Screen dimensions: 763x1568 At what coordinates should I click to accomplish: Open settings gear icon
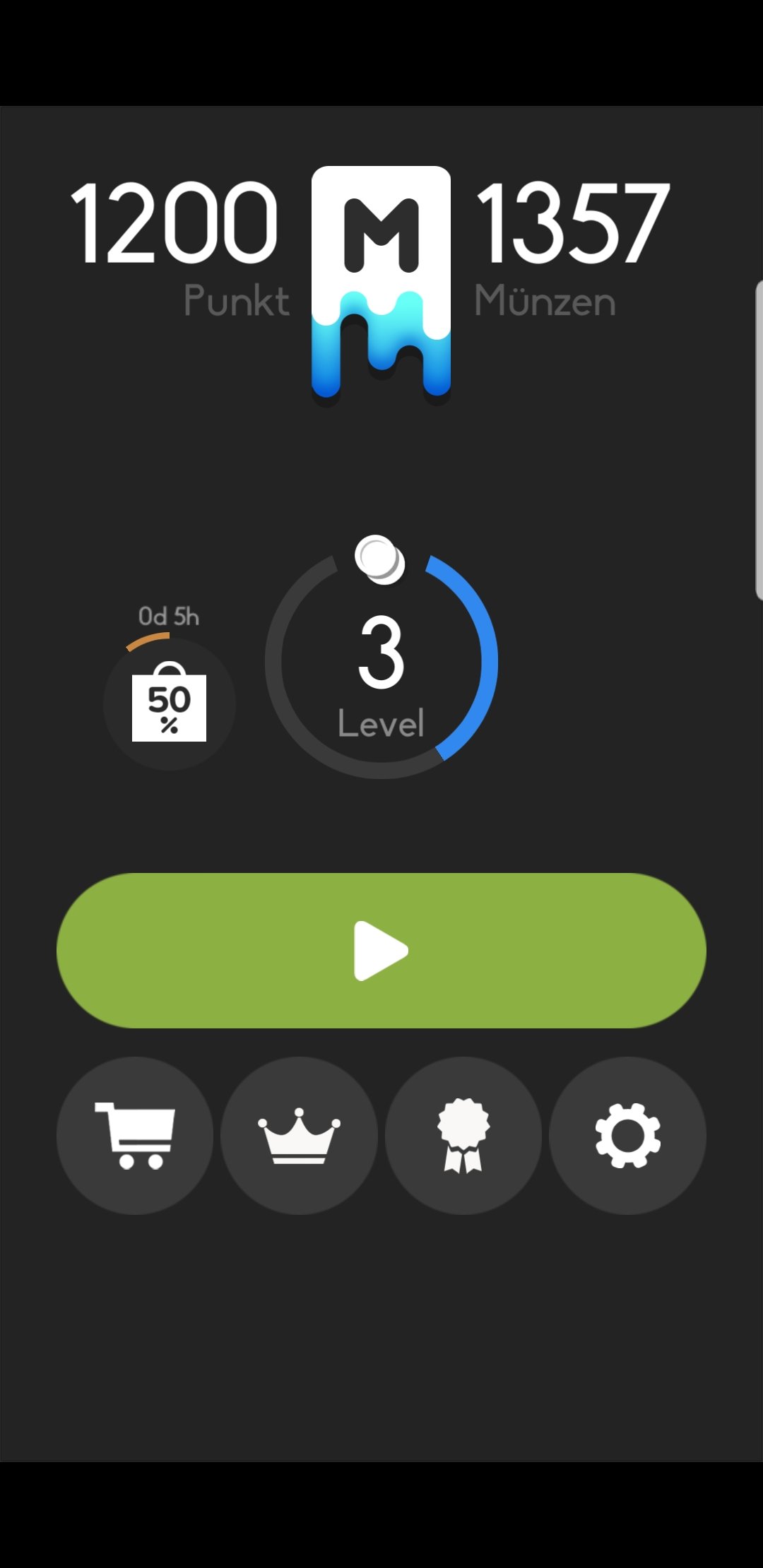[x=627, y=1135]
